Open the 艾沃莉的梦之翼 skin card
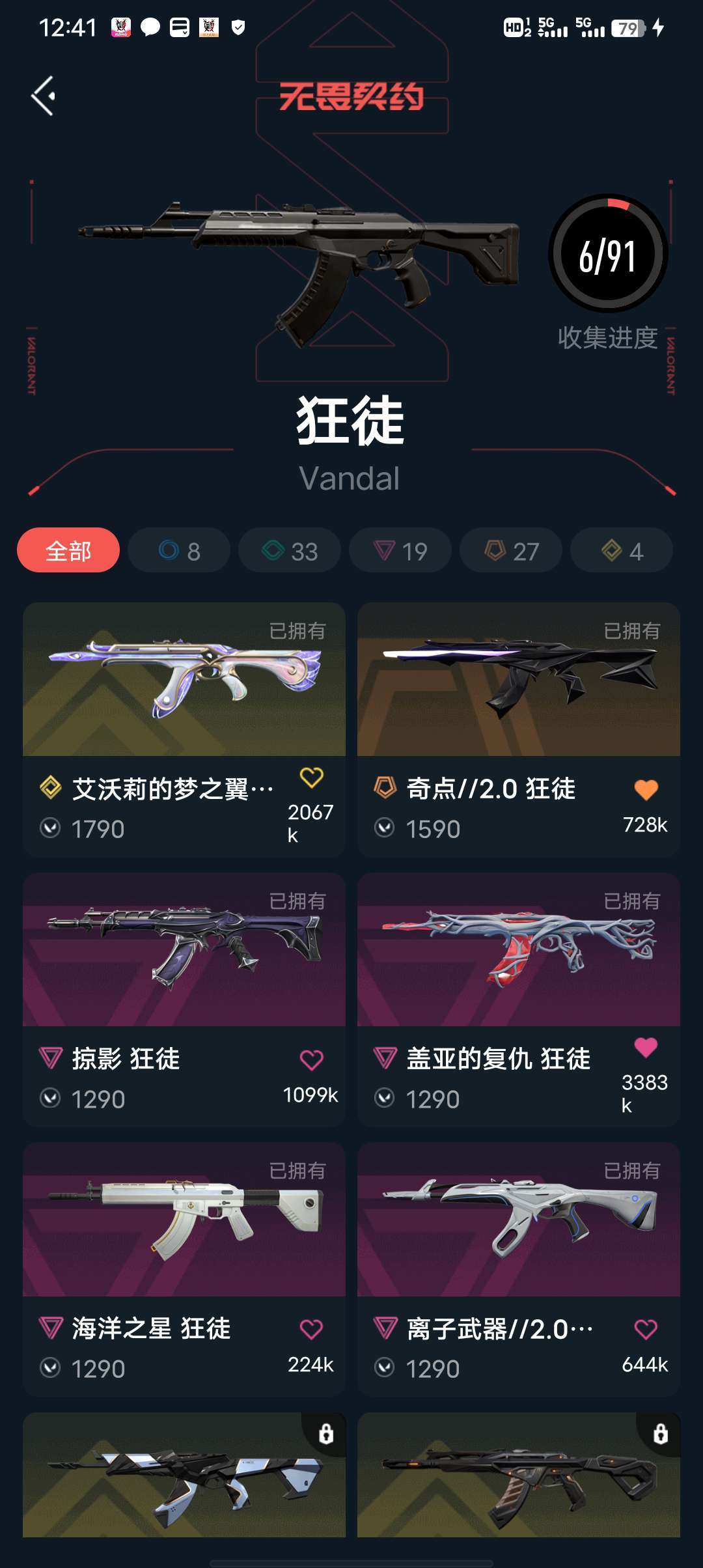 184,729
